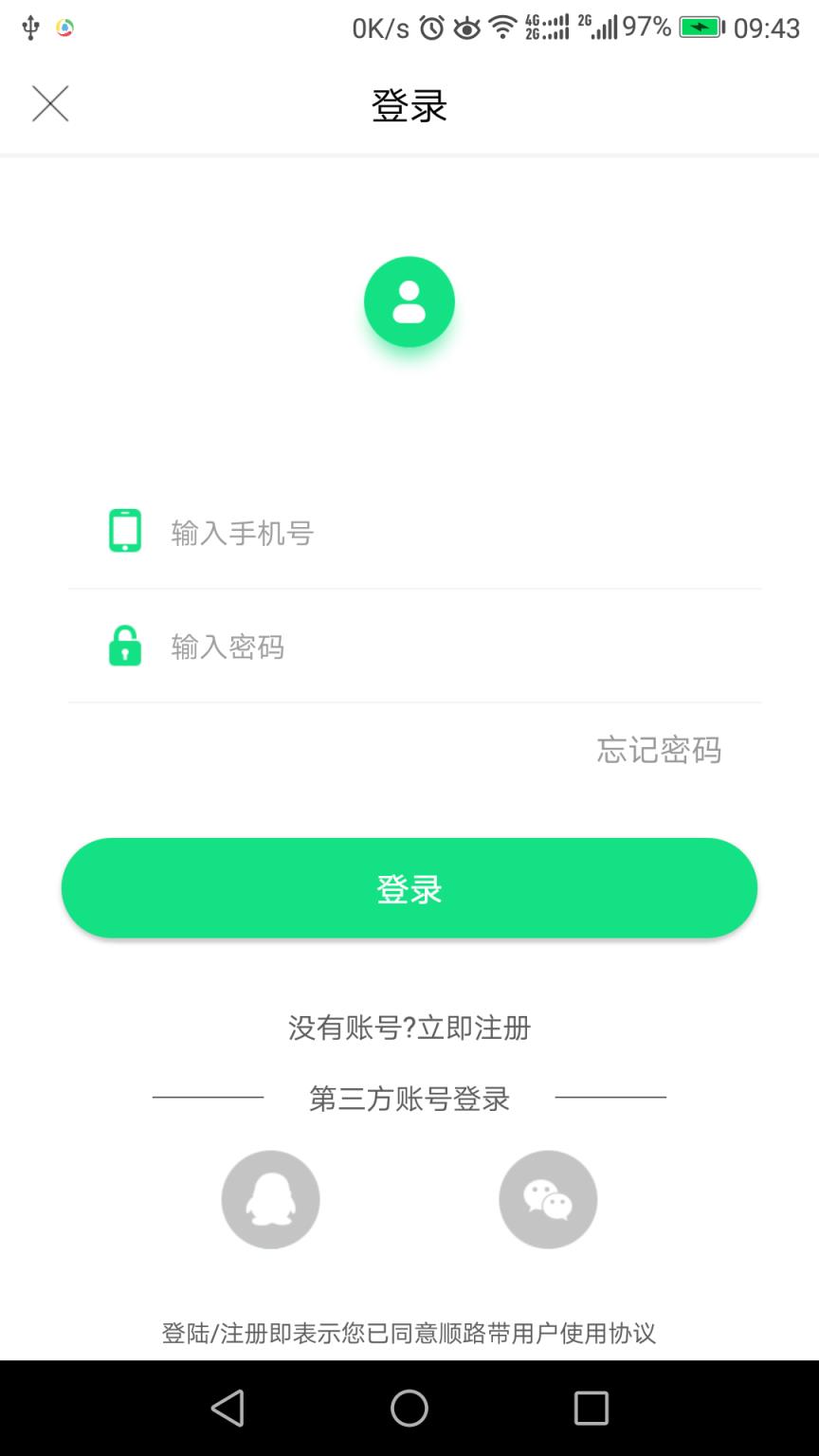
Task: Close the login page with the X
Action: pos(50,103)
